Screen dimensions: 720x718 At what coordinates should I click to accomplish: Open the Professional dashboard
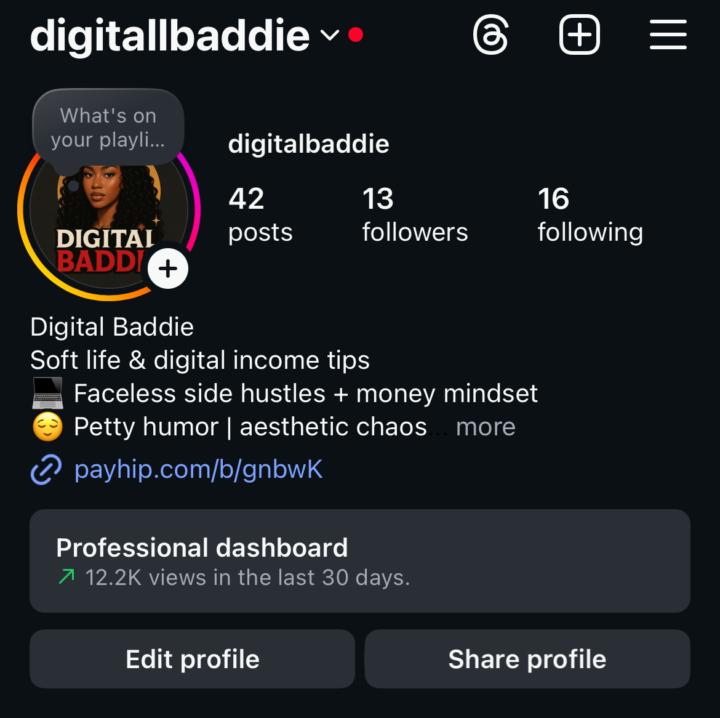click(360, 561)
